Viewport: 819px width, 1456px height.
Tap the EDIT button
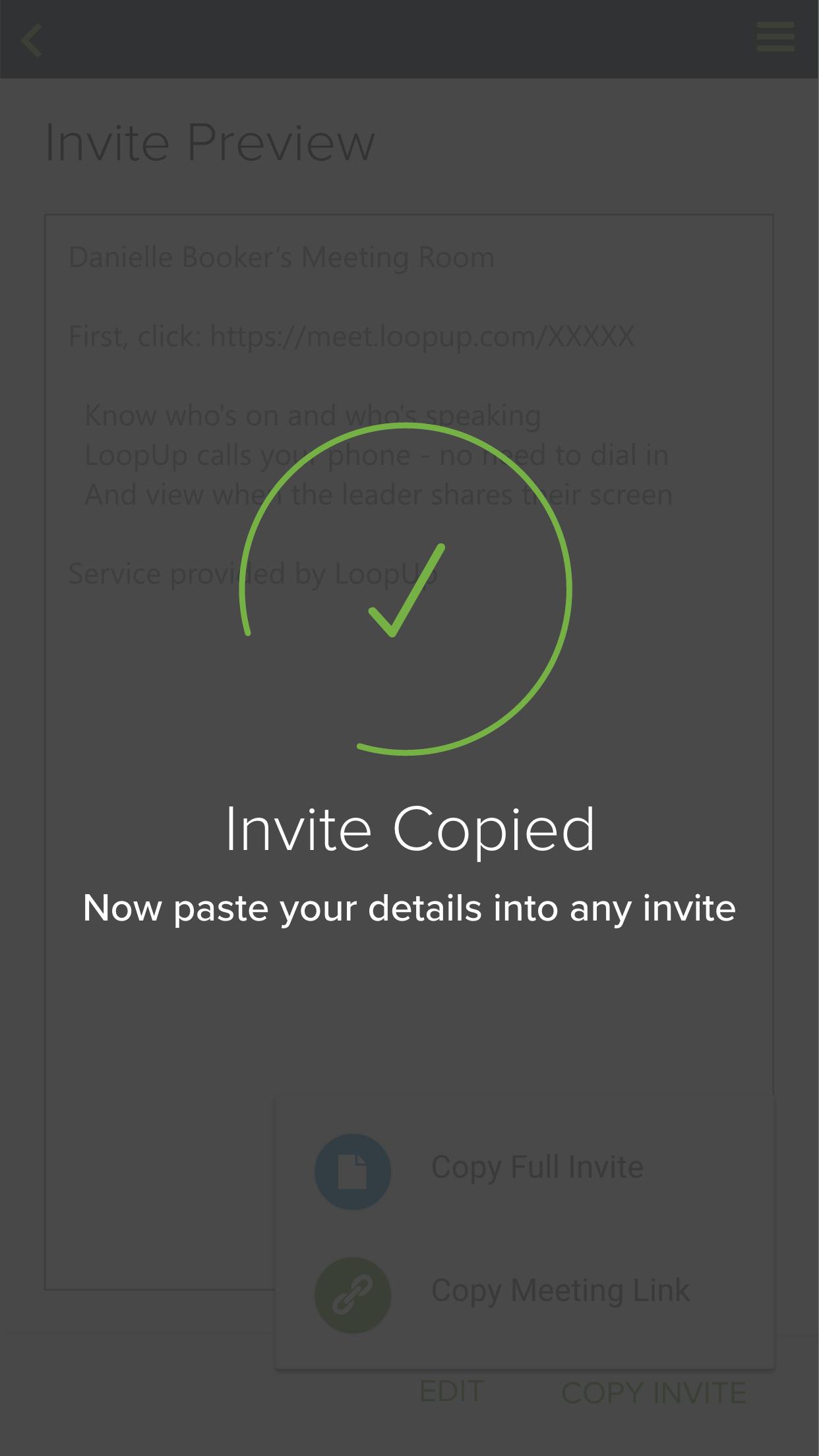(452, 1391)
